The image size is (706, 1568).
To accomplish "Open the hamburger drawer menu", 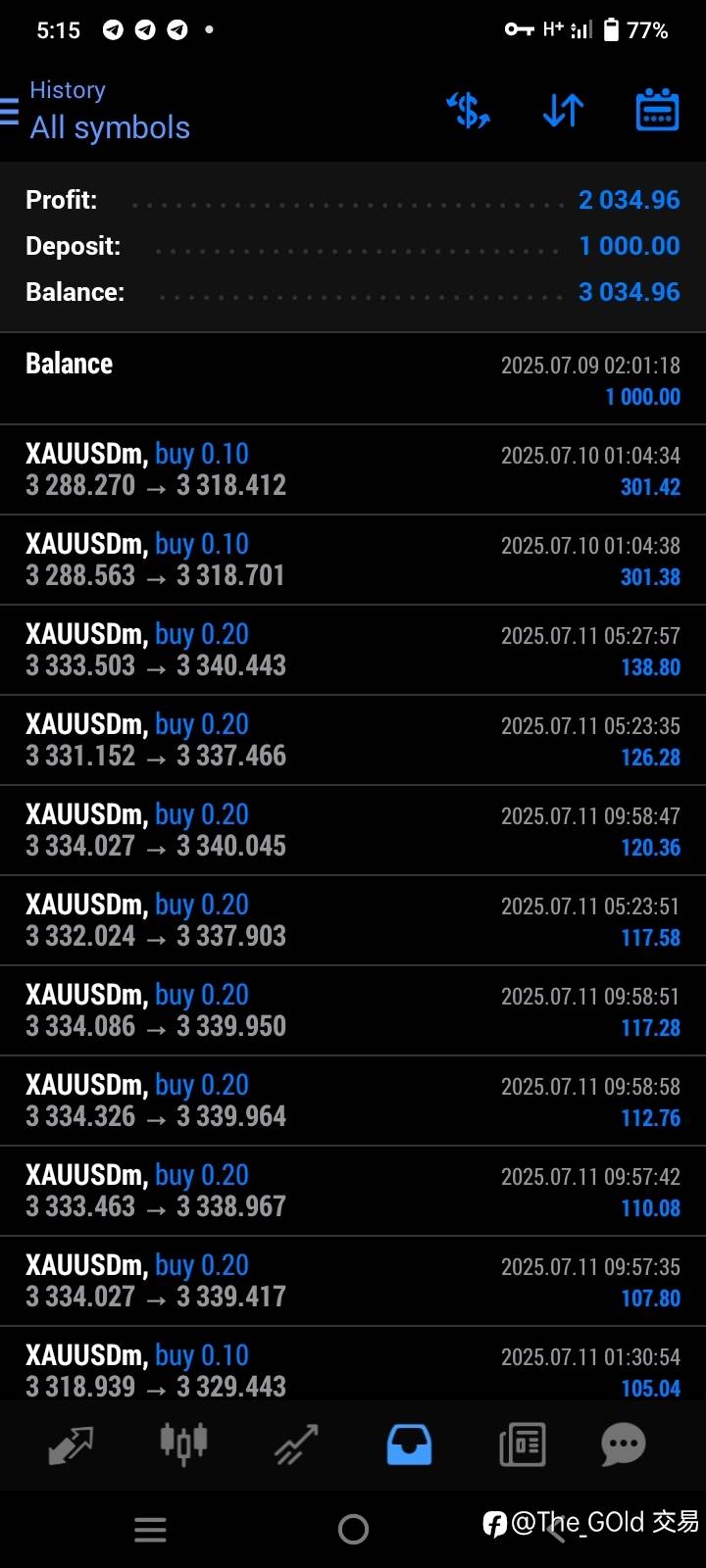I will click(9, 111).
